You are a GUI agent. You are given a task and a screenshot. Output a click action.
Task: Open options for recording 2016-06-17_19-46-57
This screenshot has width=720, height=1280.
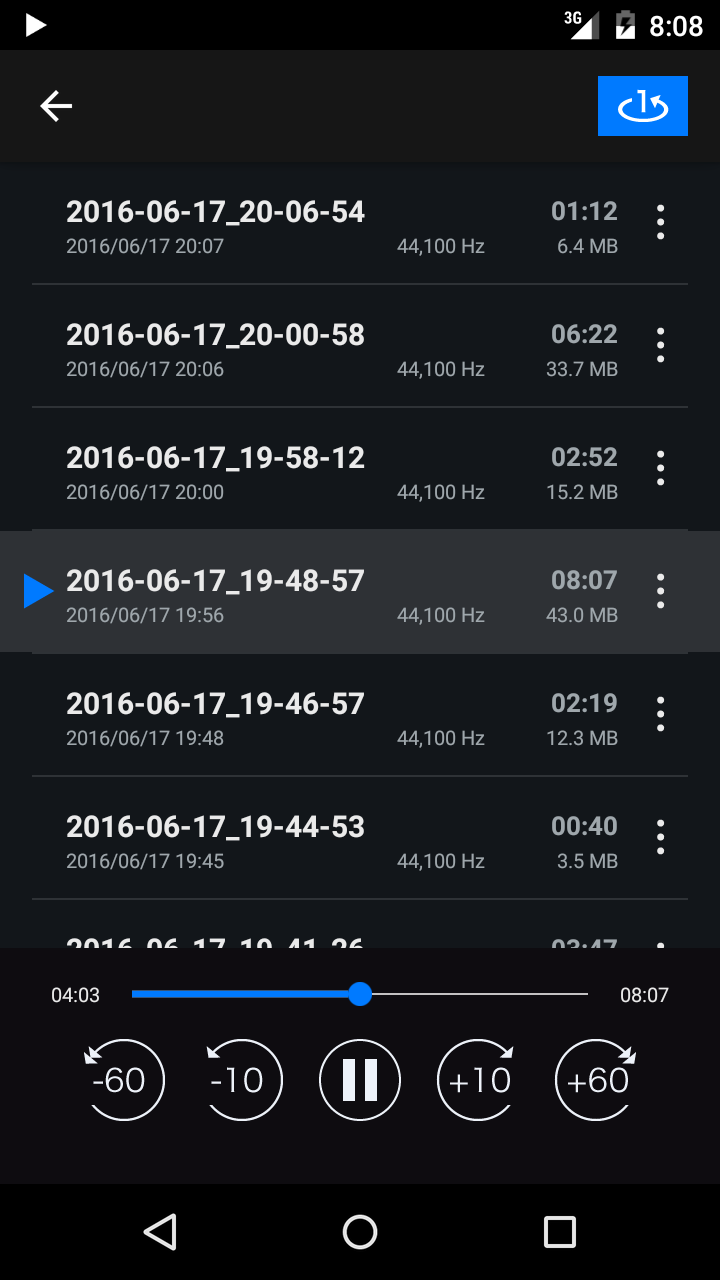(x=660, y=714)
